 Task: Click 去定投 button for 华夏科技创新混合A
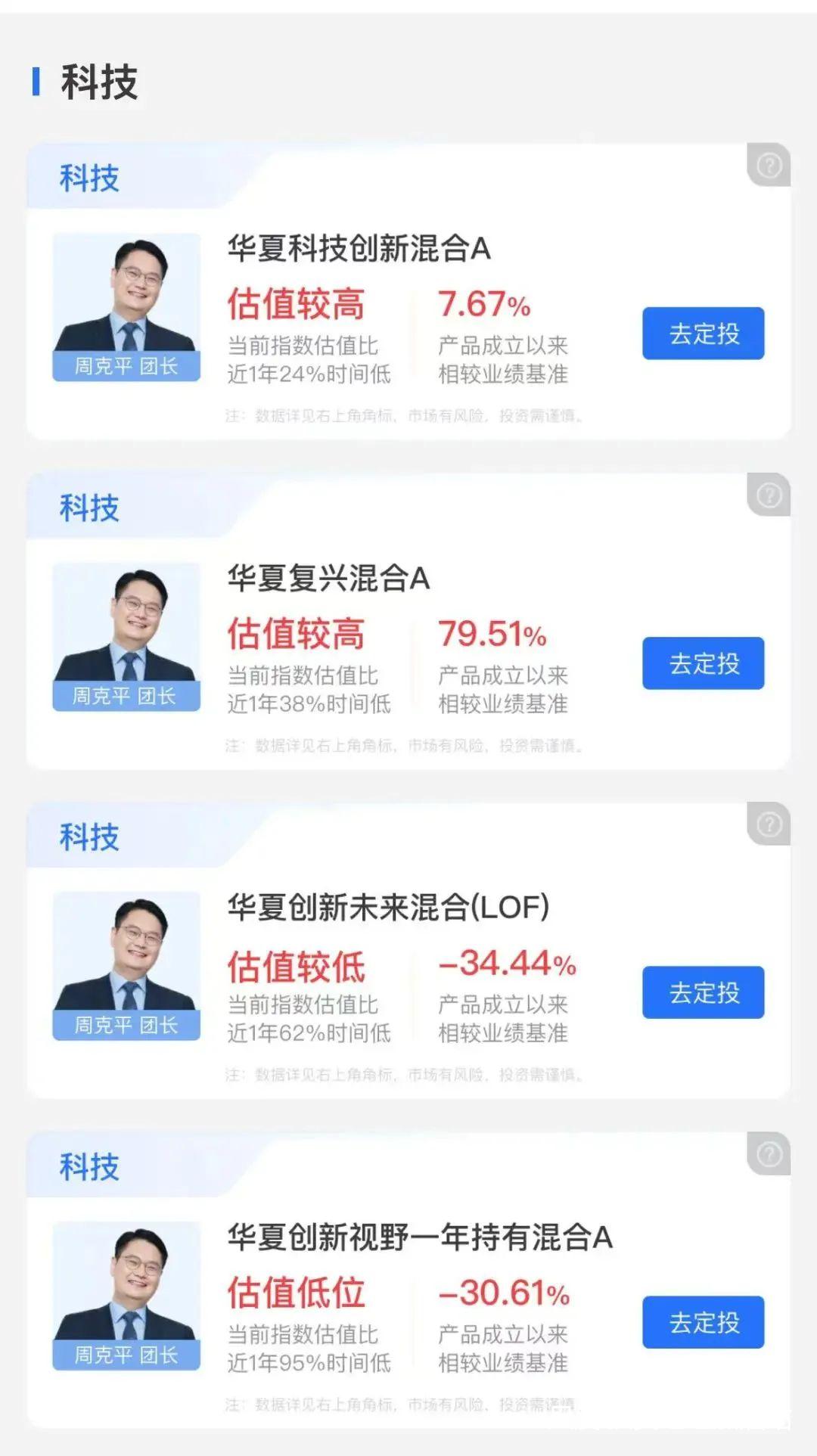pos(702,334)
